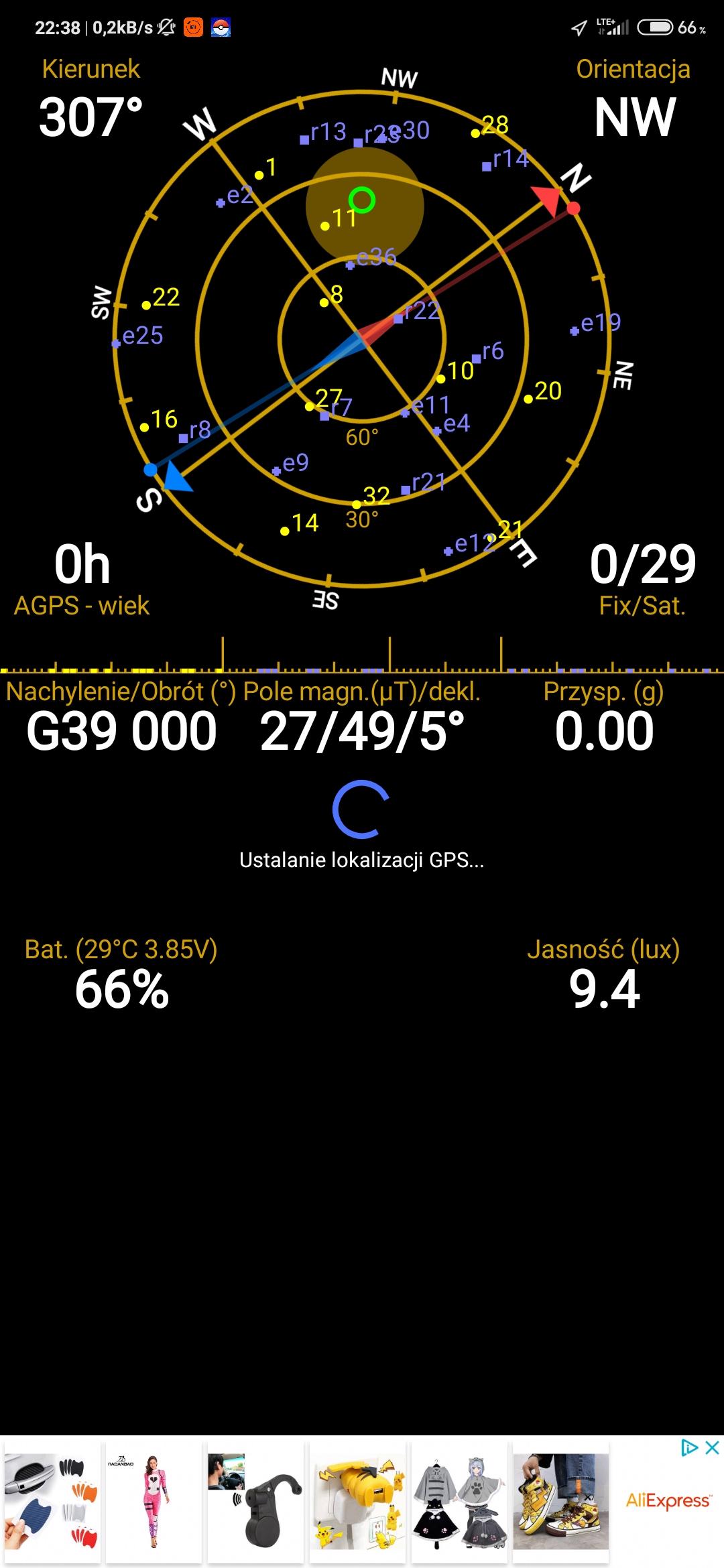
Task: Open the ad info triangle icon
Action: (689, 1448)
